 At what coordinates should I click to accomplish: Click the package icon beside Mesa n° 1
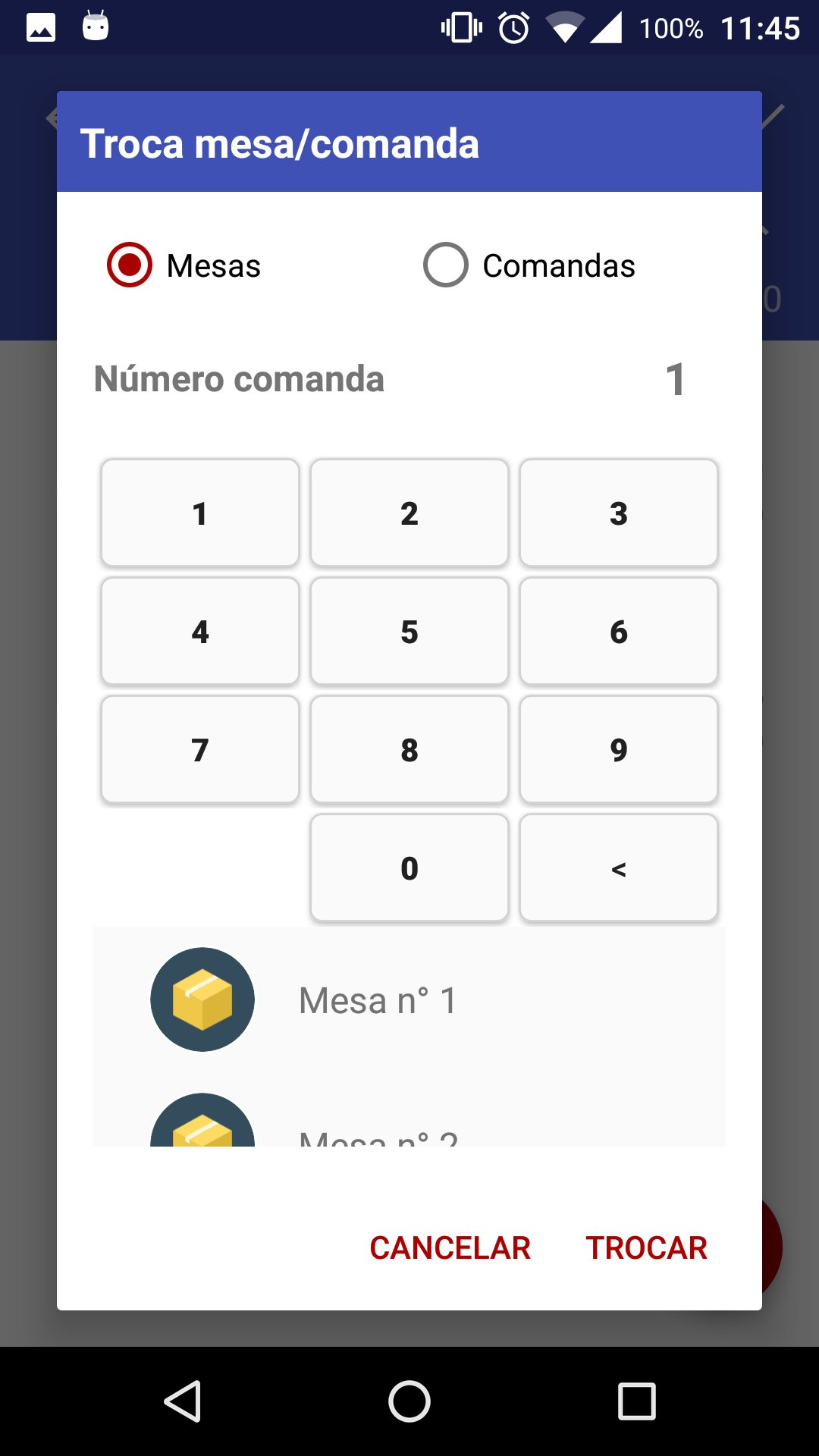(x=202, y=999)
